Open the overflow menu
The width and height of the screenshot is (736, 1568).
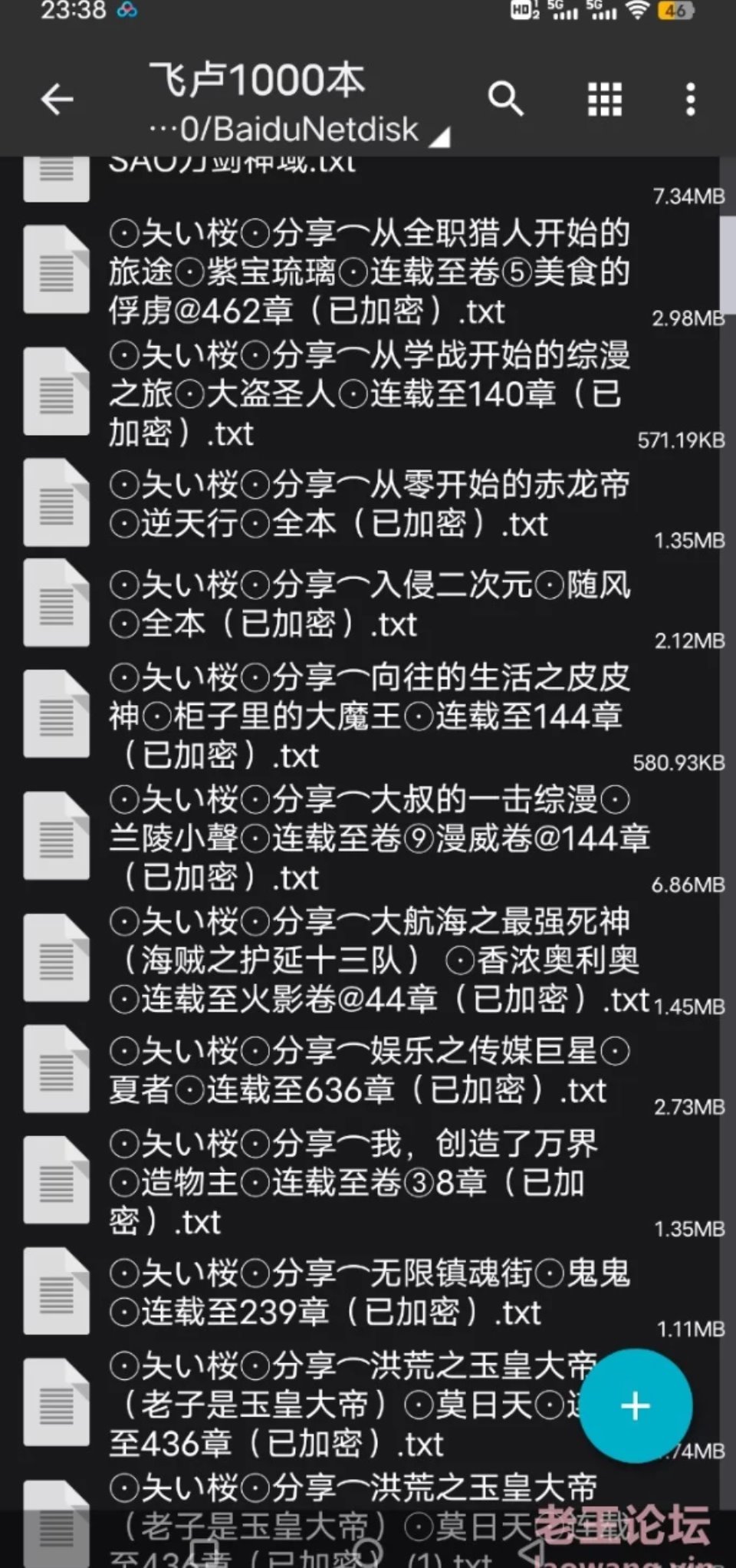click(x=690, y=100)
